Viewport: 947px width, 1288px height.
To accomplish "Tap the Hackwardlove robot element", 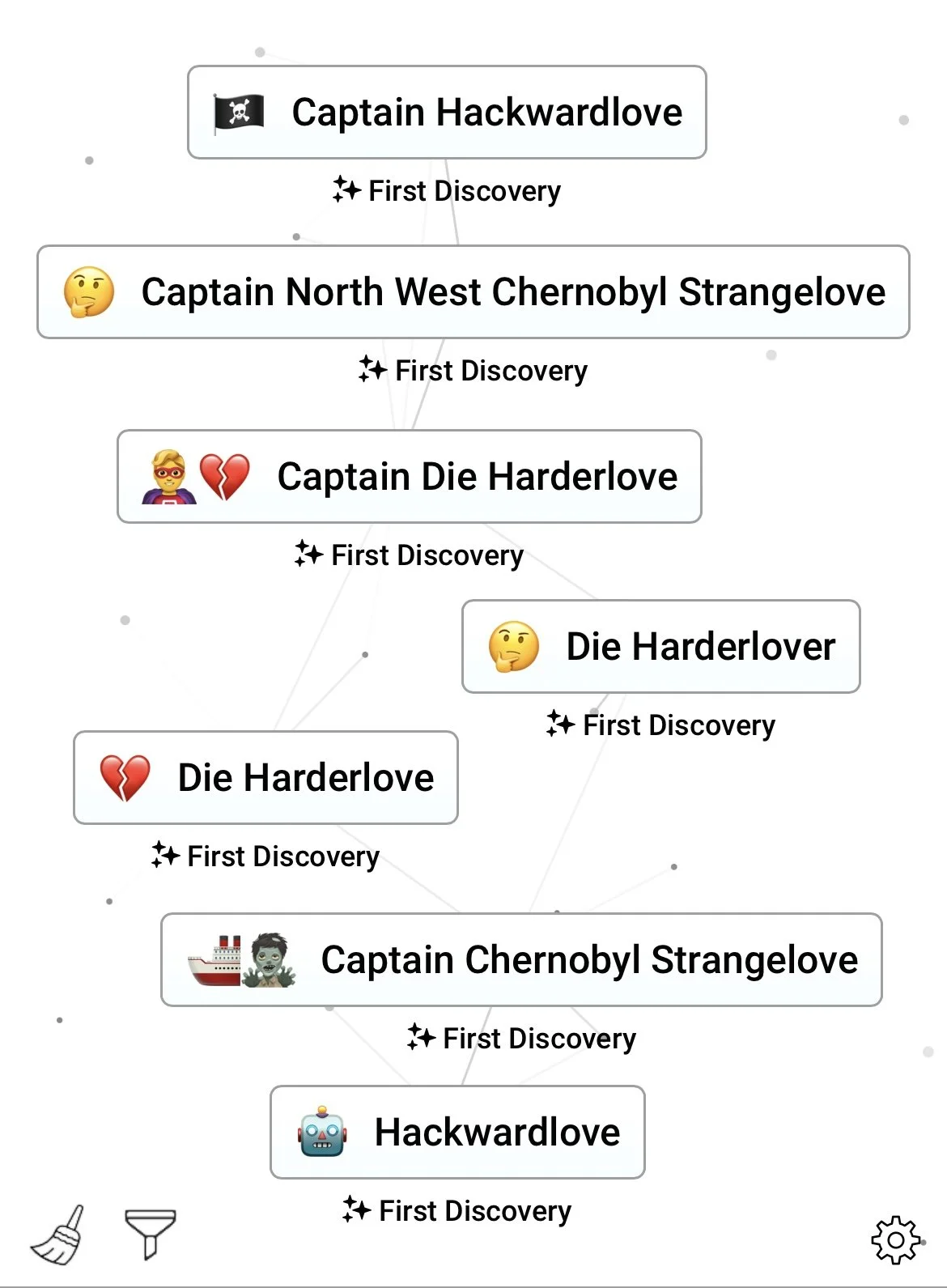I will [x=458, y=1132].
